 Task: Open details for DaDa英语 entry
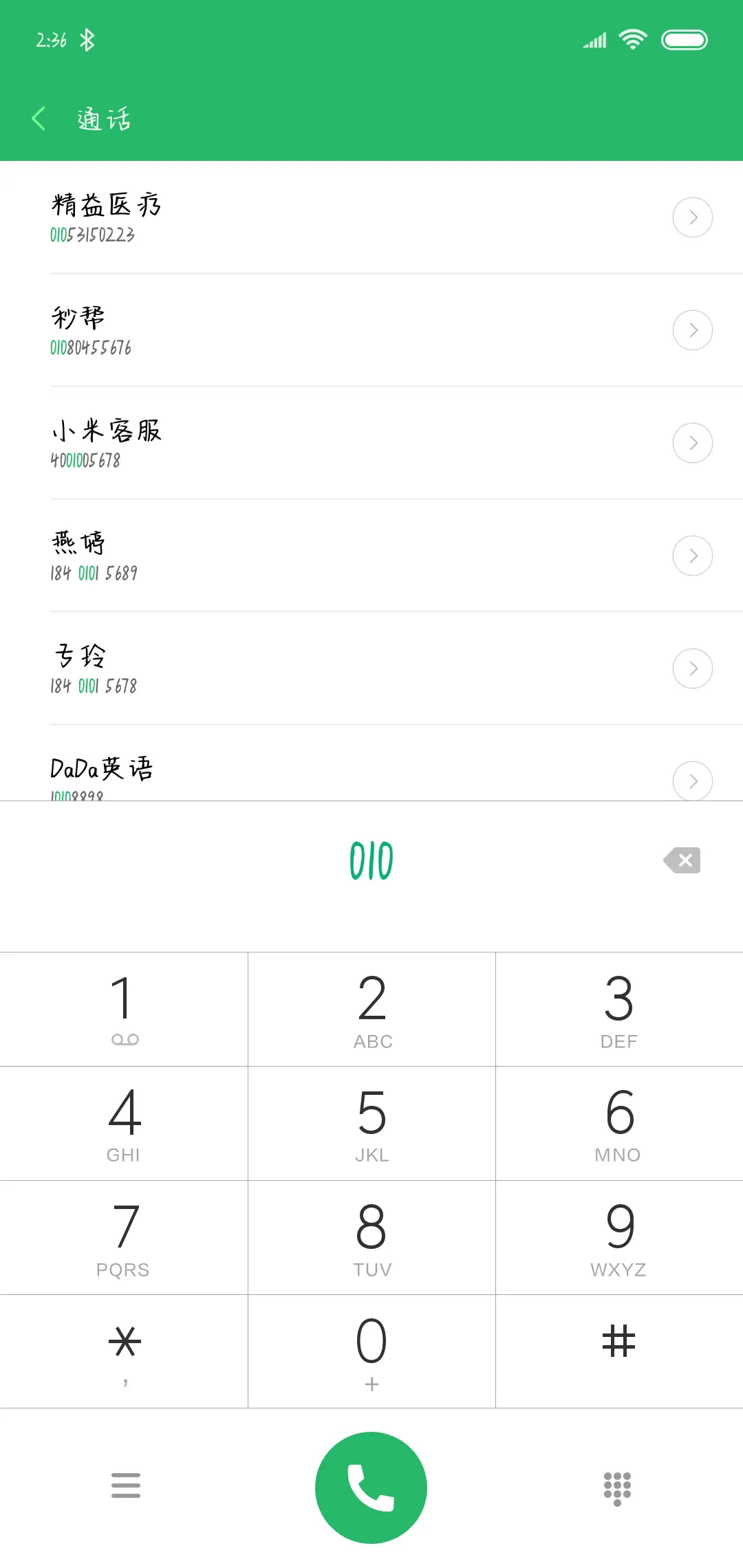(693, 781)
